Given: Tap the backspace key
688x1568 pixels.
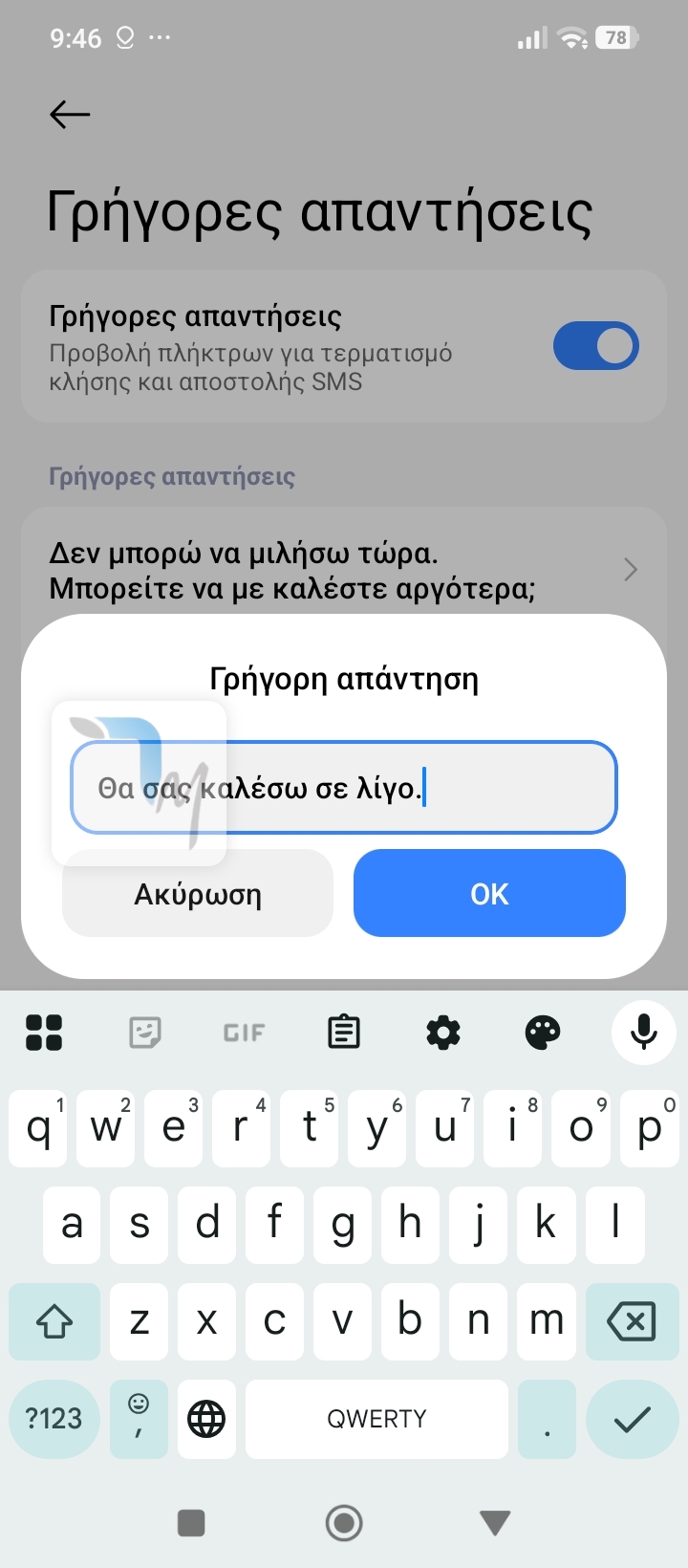Looking at the screenshot, I should click(x=632, y=1322).
